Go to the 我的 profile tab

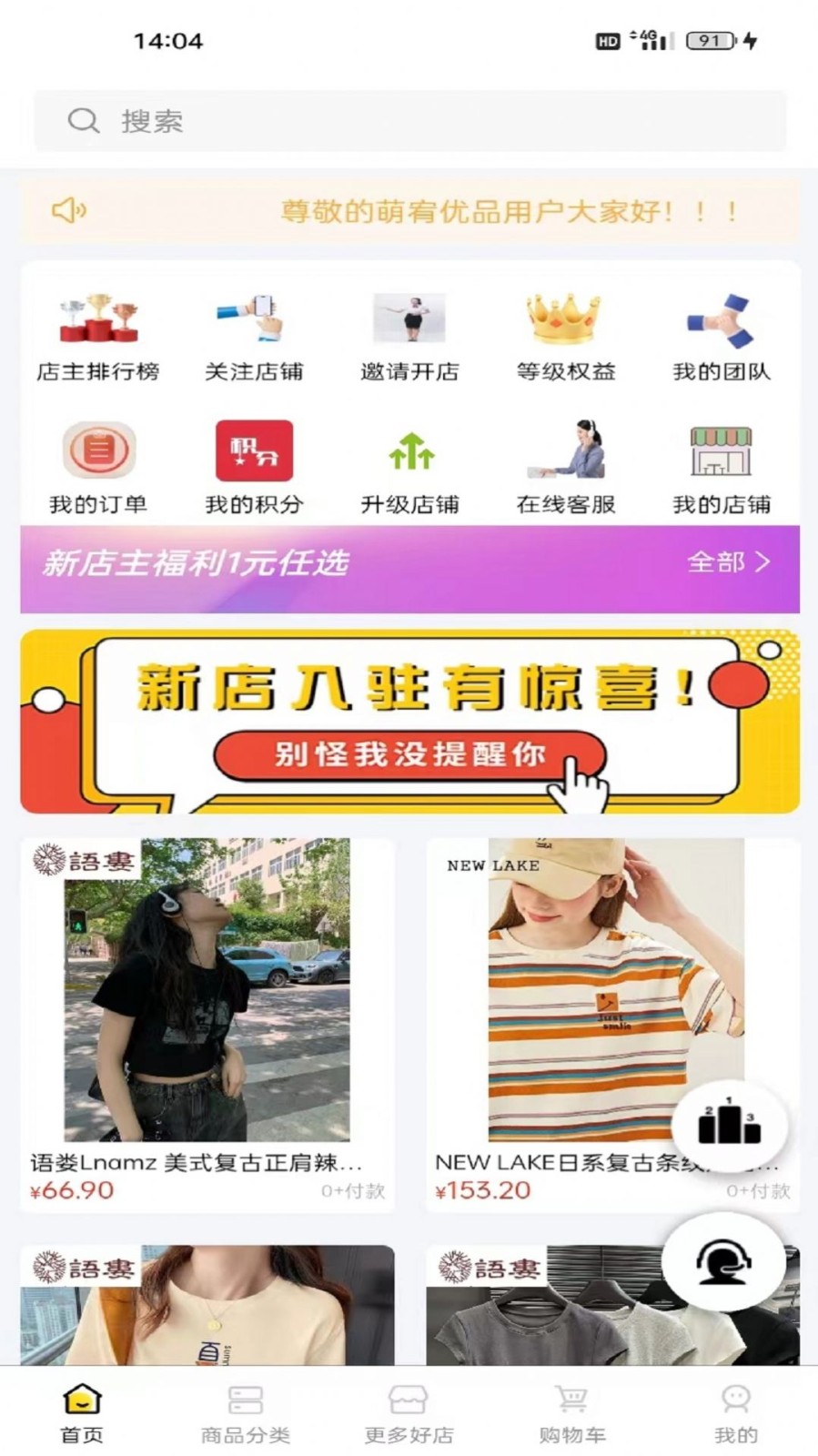coord(735,1415)
